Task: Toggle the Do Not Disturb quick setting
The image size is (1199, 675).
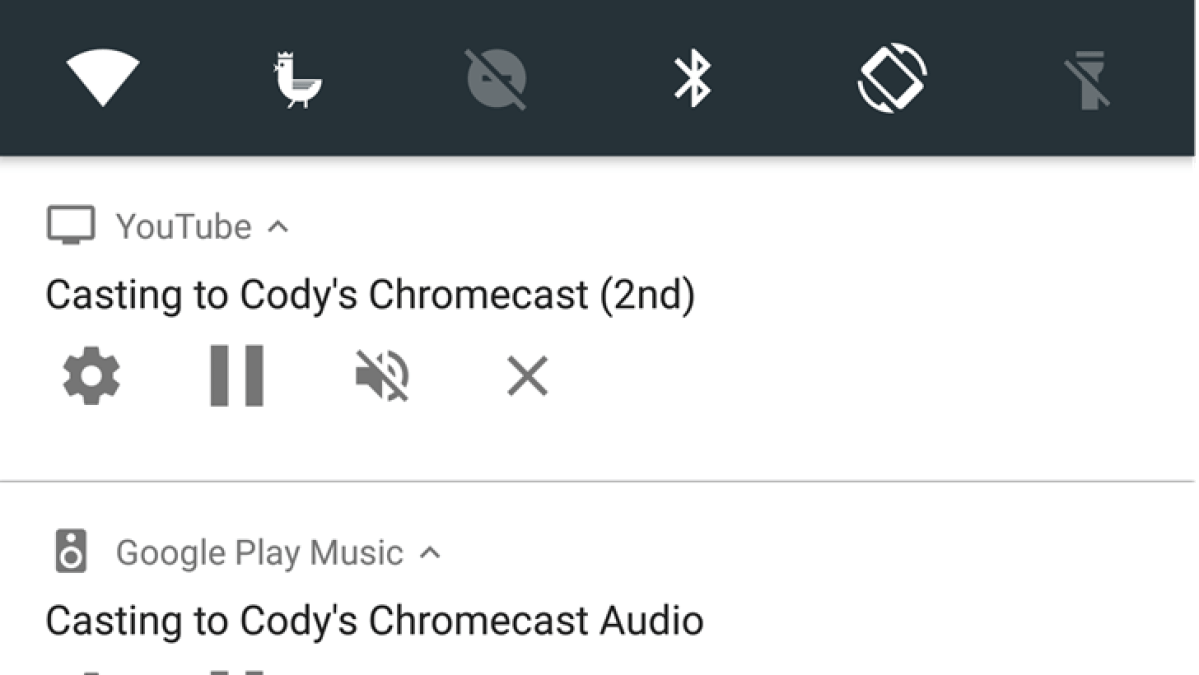Action: tap(496, 79)
